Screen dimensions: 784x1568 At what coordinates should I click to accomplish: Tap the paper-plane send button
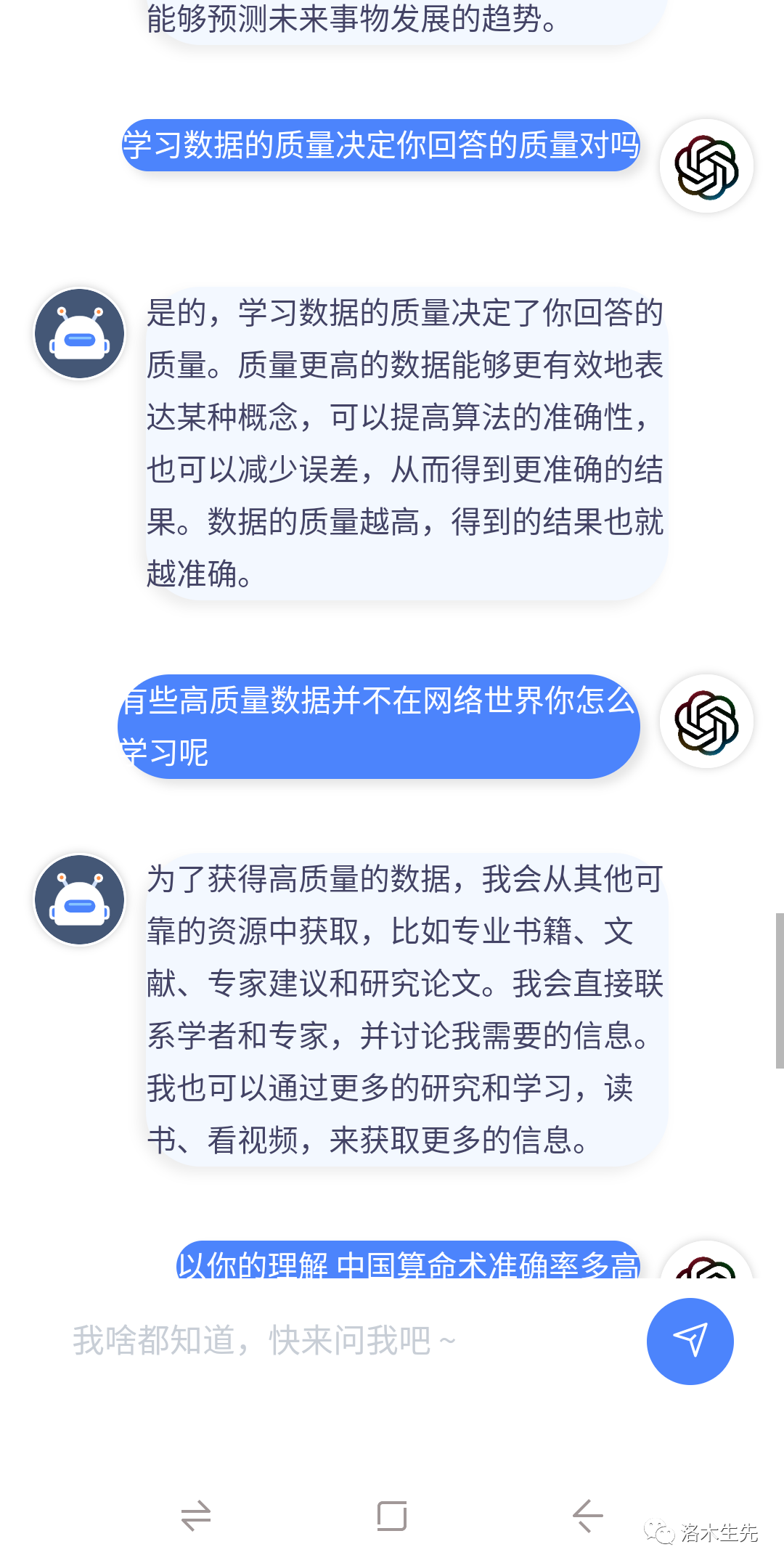click(x=690, y=1341)
